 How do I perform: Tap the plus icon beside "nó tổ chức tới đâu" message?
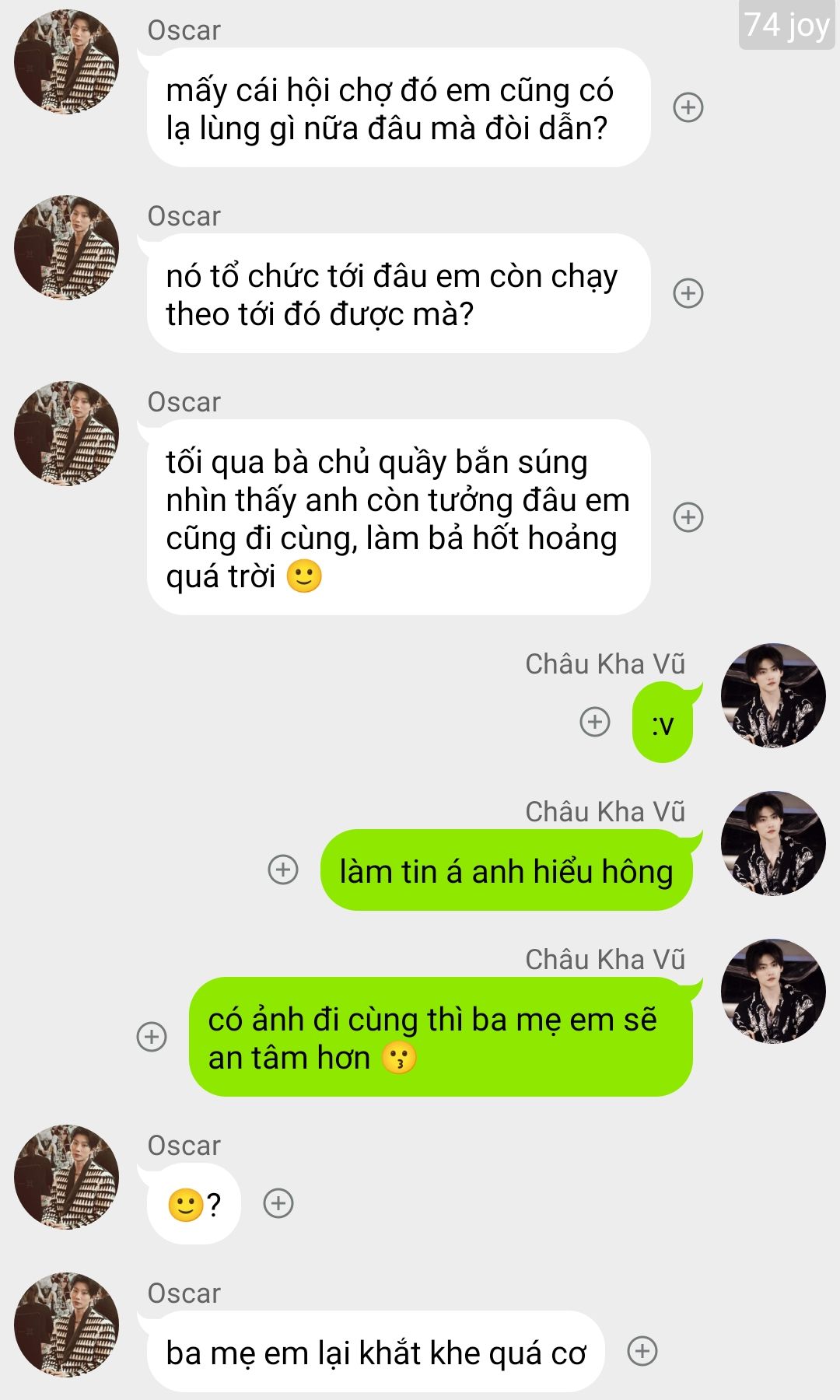click(688, 293)
